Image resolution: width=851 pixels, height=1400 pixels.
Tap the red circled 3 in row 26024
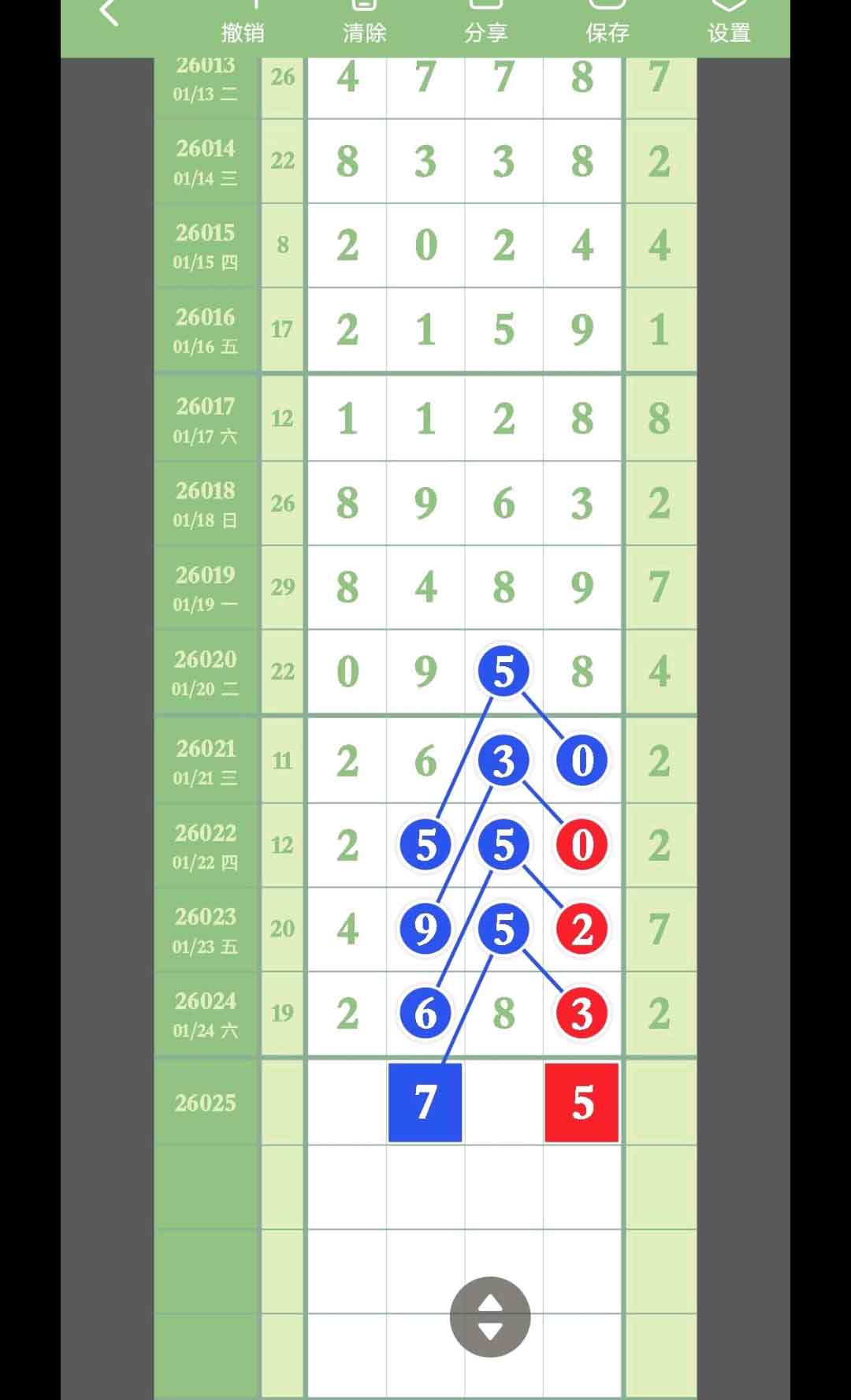point(582,1013)
